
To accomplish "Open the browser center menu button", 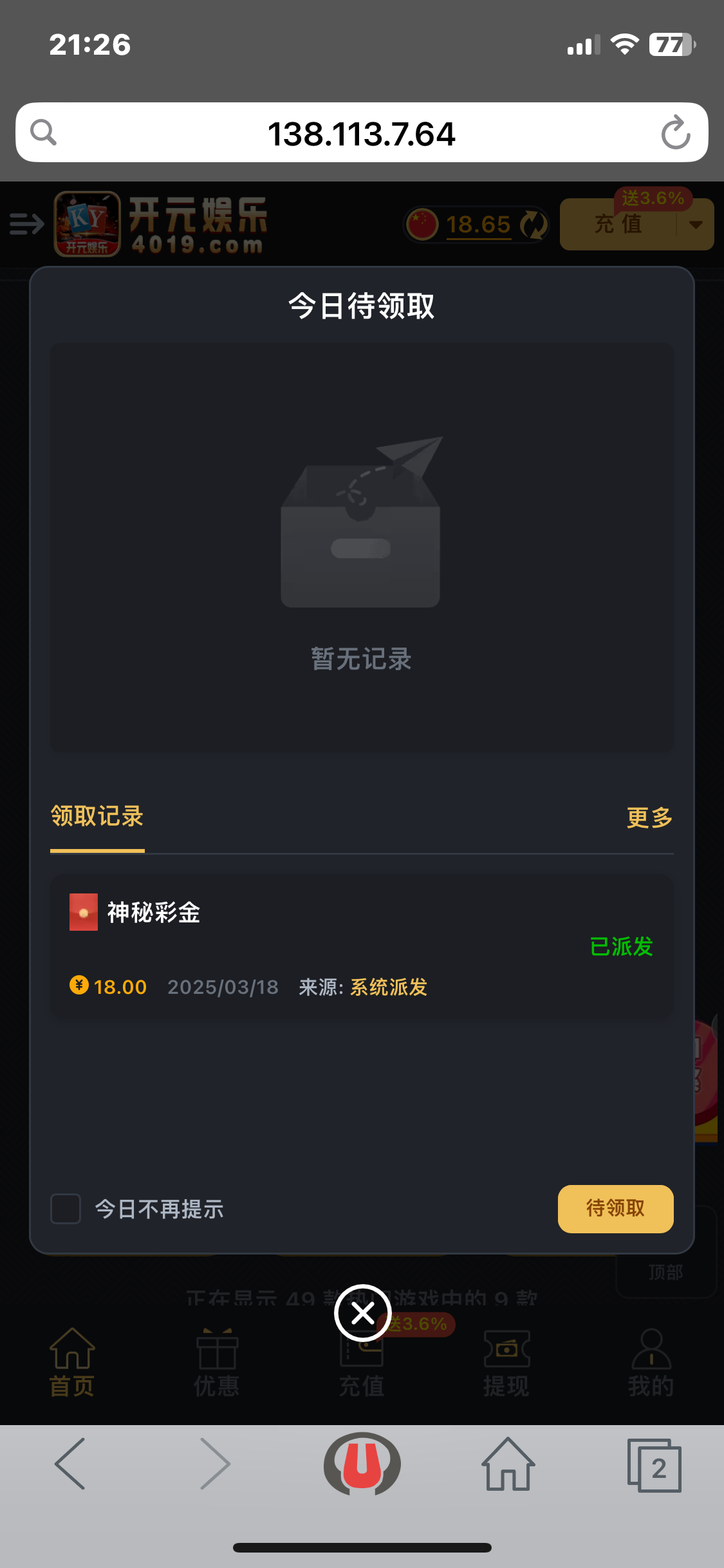I will 362,1464.
